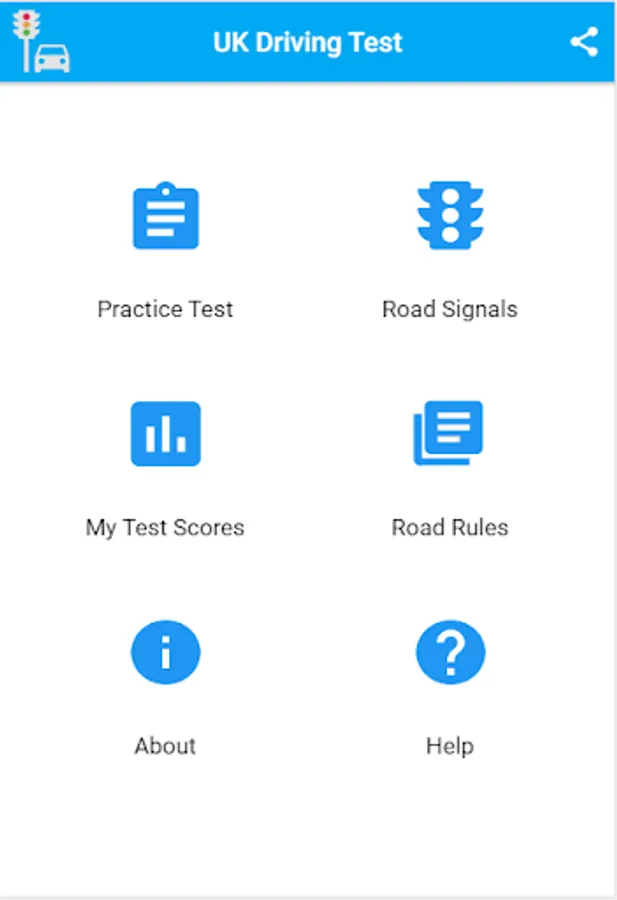Start a Practice Test

[x=166, y=216]
